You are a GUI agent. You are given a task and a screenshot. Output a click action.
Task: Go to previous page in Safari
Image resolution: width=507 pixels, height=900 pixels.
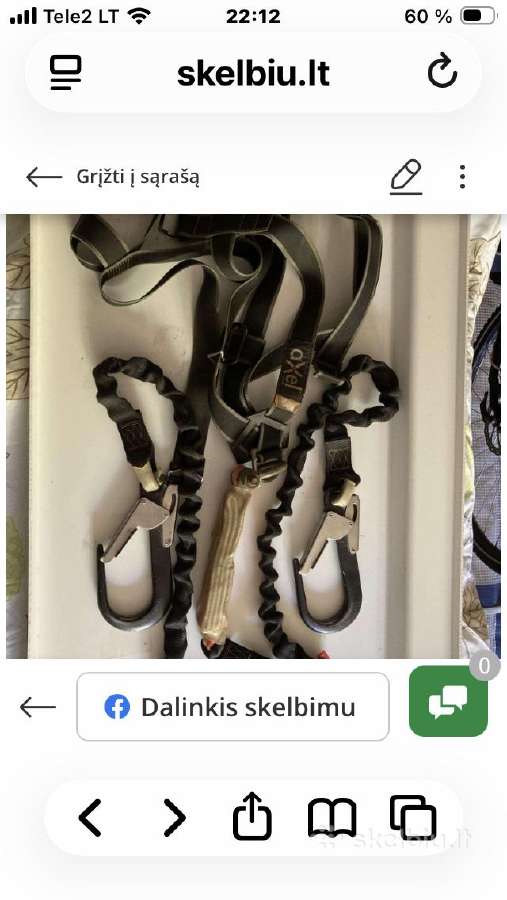[x=90, y=817]
